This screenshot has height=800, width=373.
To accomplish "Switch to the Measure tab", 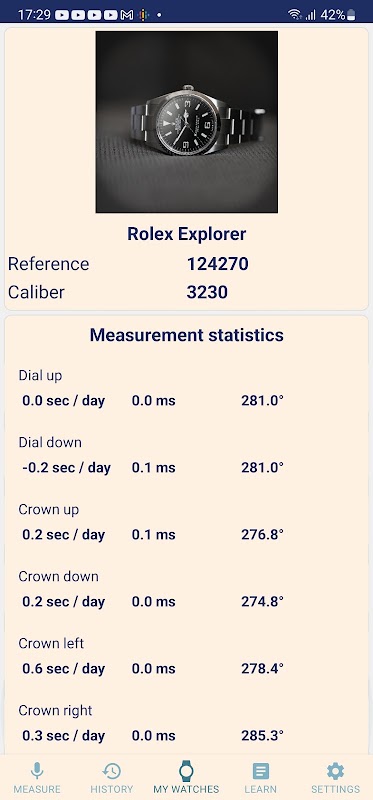I will [37, 777].
